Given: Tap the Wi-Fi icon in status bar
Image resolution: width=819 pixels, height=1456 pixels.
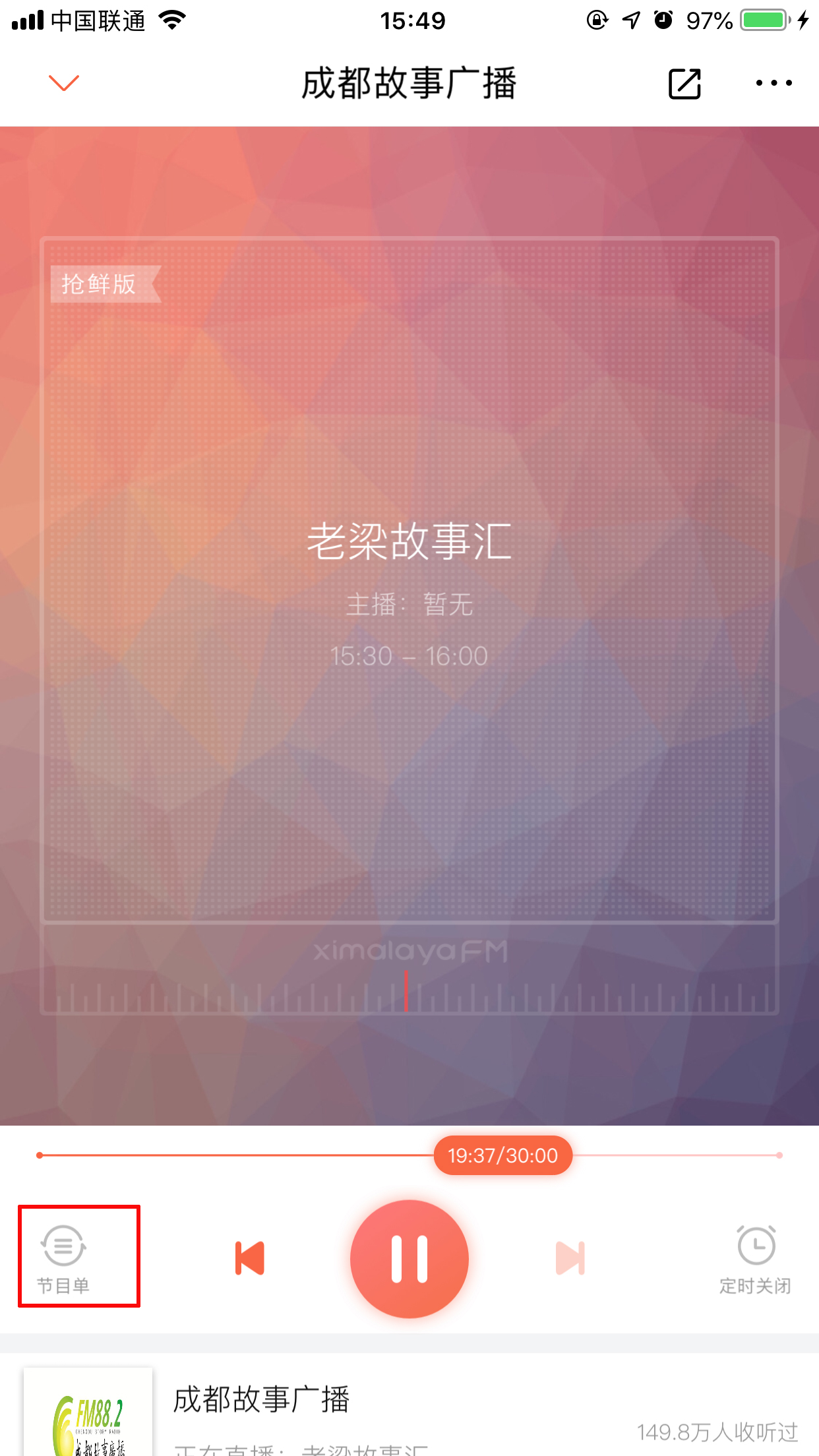Looking at the screenshot, I should [173, 19].
